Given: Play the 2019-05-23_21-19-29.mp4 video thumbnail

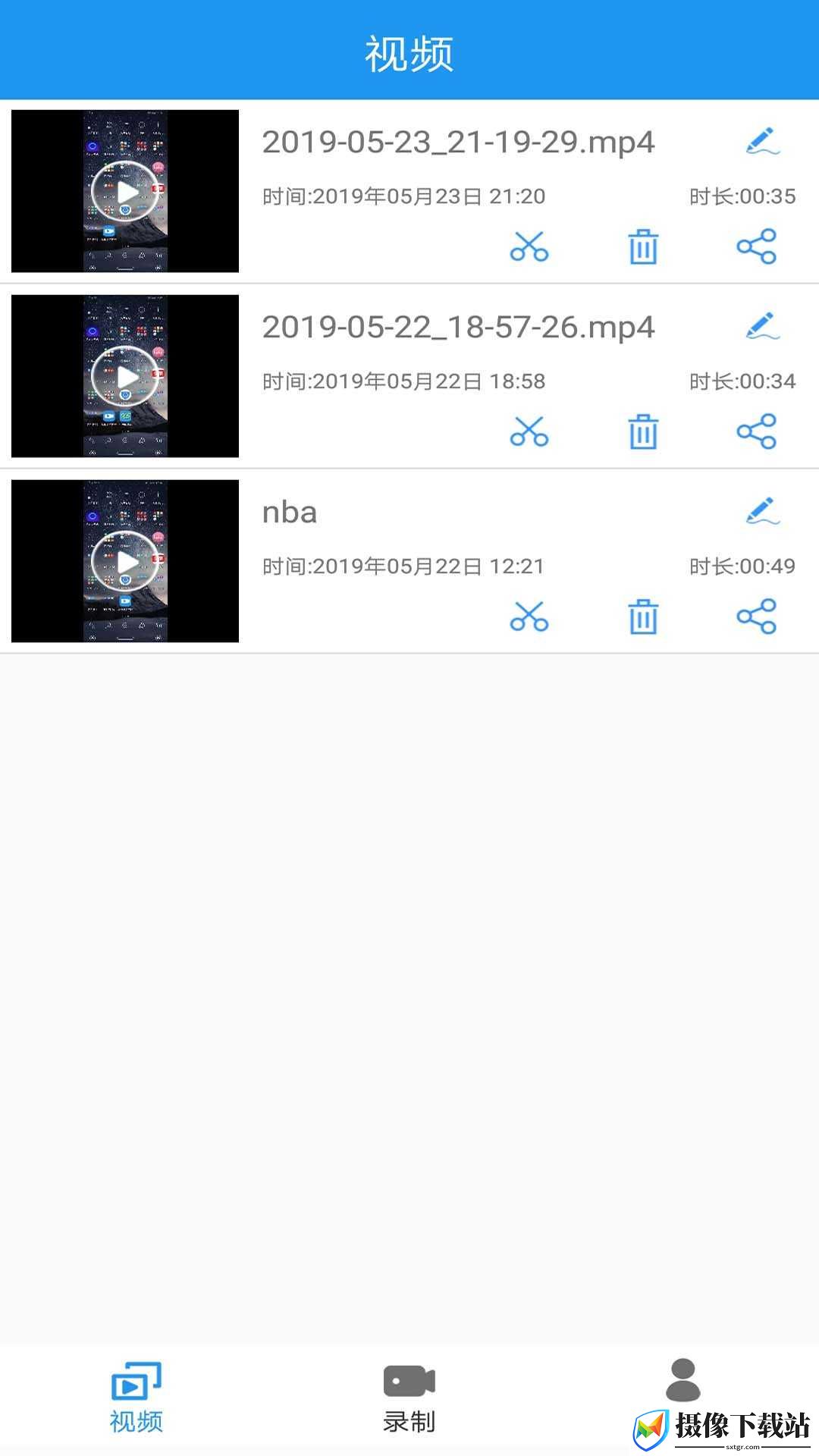Looking at the screenshot, I should pyautogui.click(x=125, y=191).
